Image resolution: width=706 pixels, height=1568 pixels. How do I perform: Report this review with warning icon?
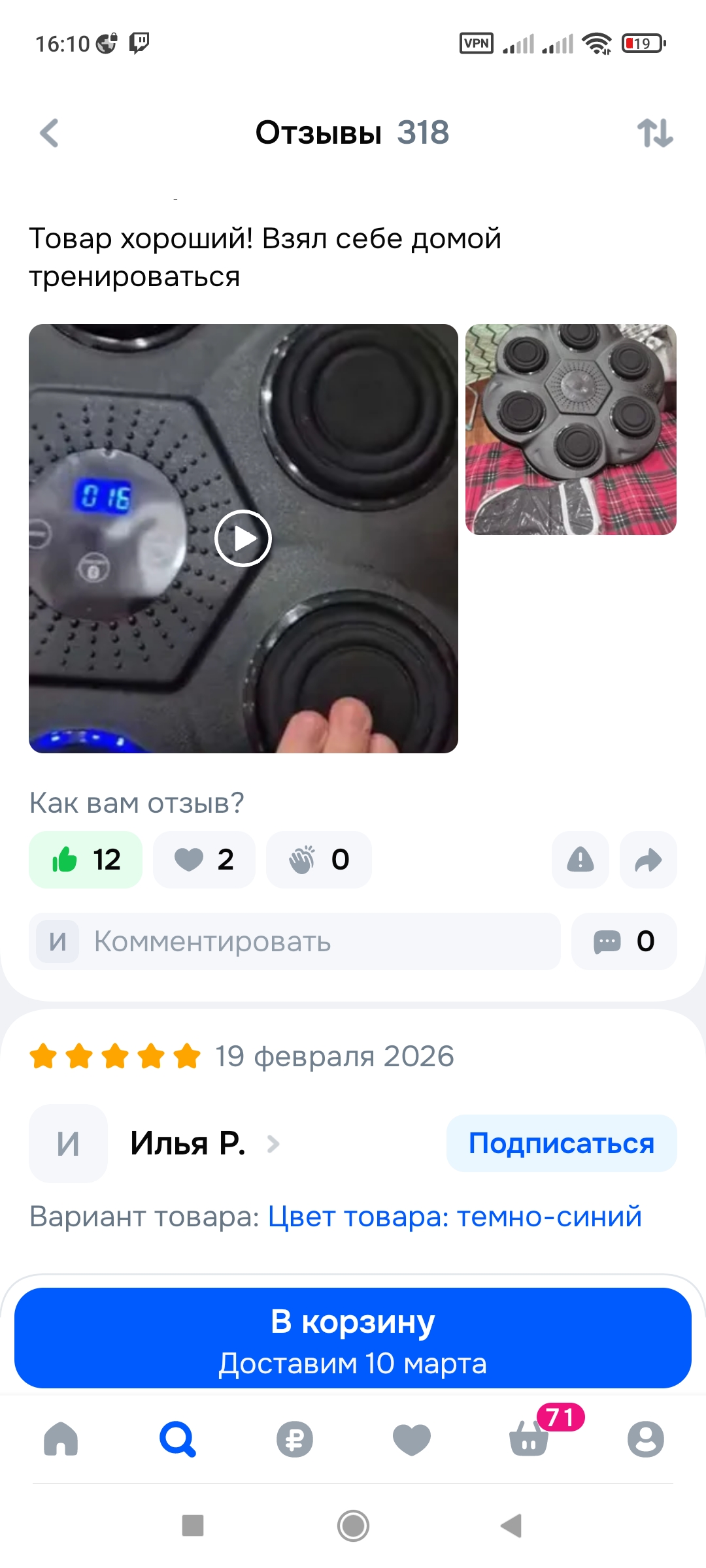coord(580,860)
